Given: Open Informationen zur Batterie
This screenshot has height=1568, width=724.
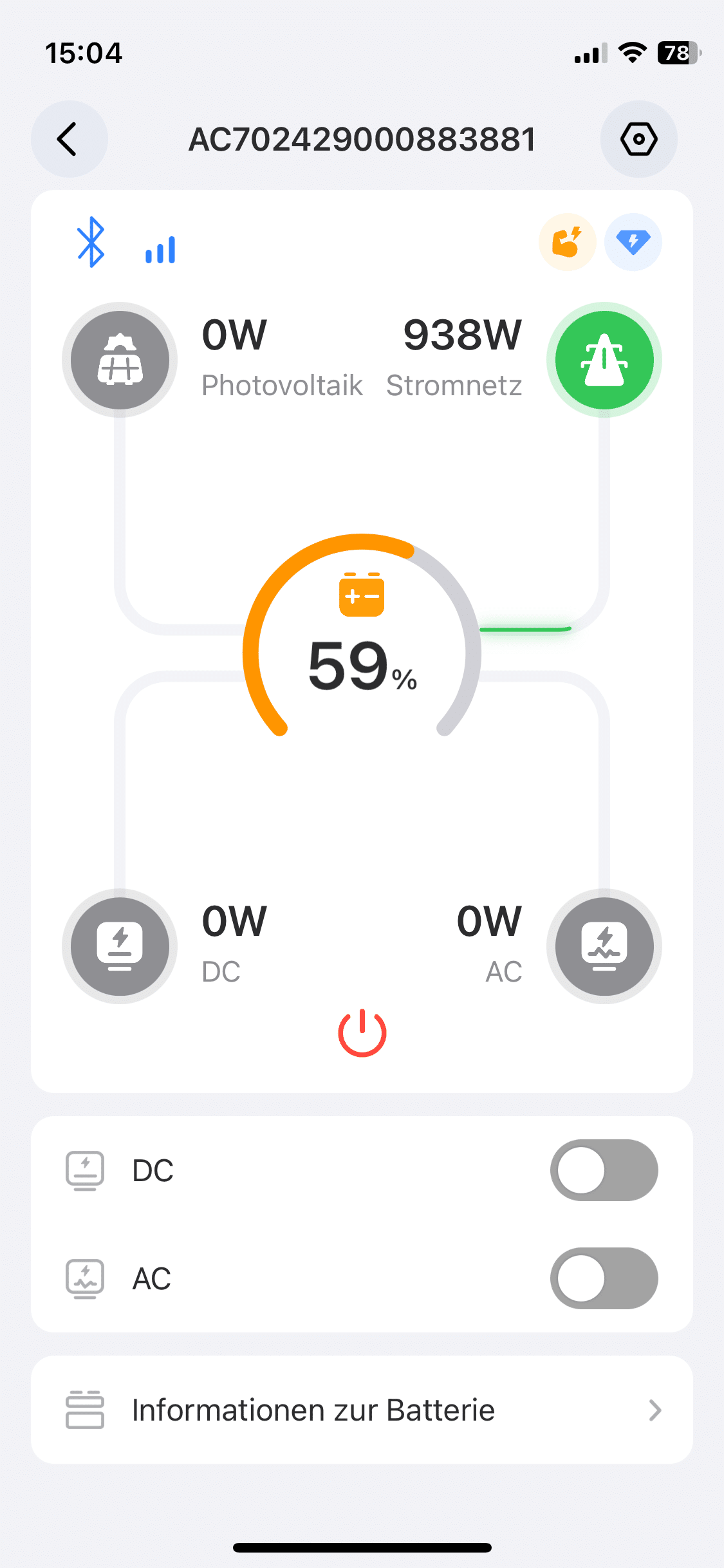Looking at the screenshot, I should pyautogui.click(x=362, y=1410).
